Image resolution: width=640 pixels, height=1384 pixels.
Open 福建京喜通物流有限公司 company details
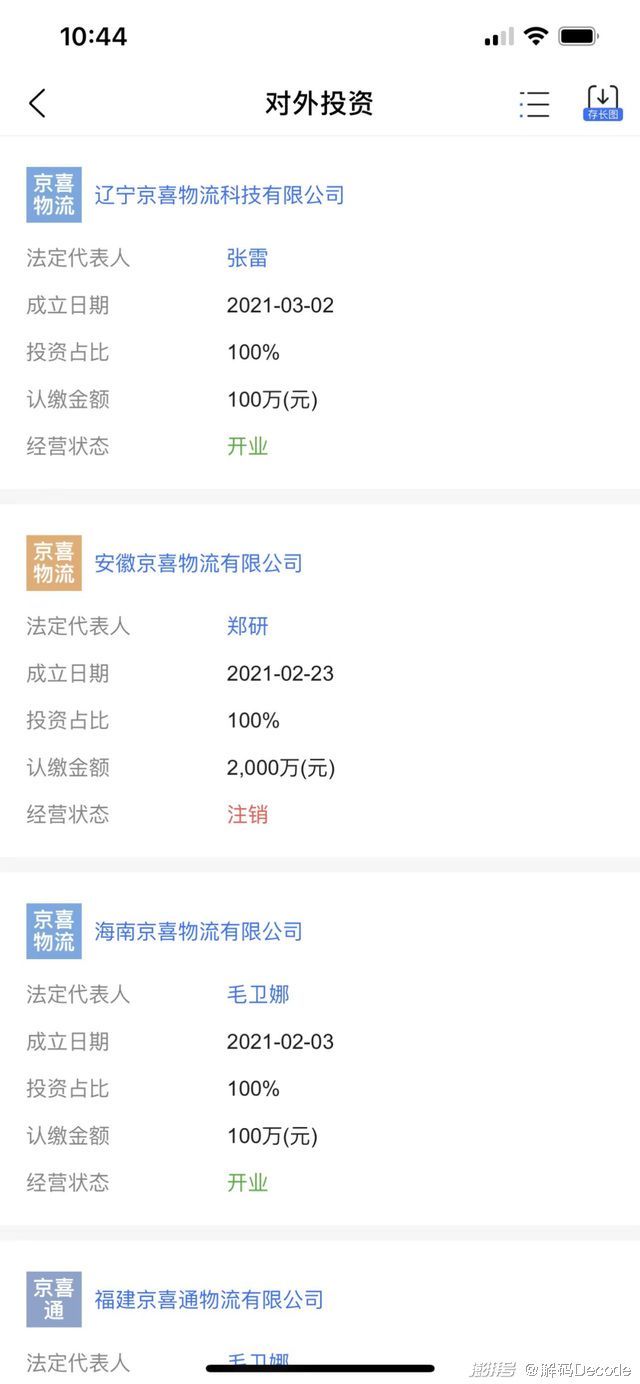pos(209,1299)
